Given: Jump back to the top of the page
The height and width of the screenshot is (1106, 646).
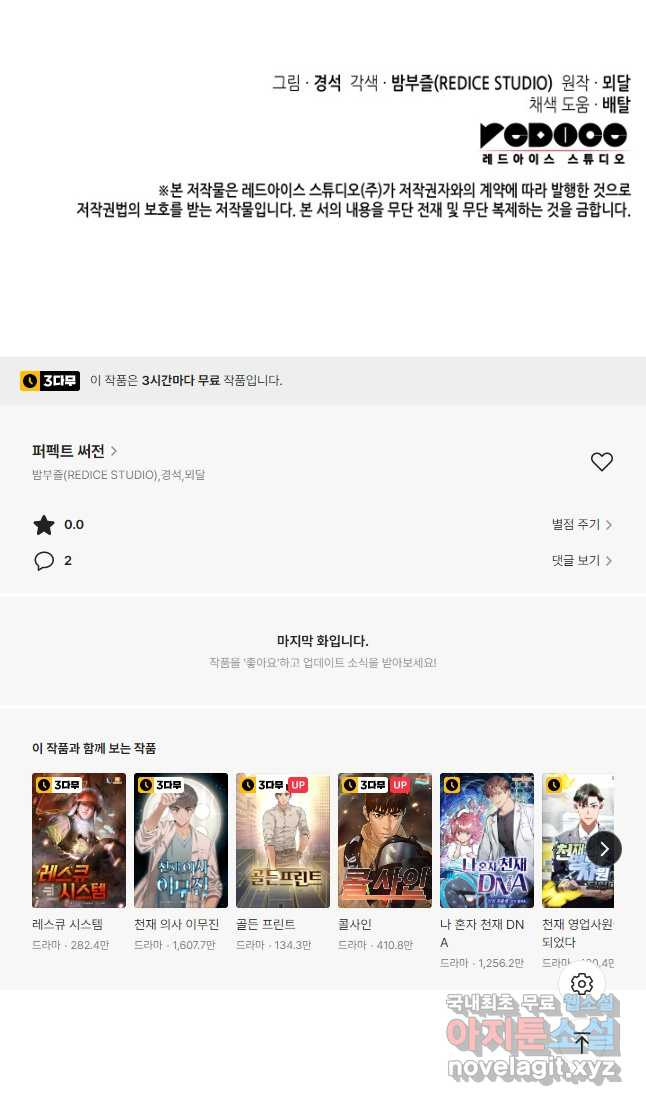Looking at the screenshot, I should [x=582, y=1043].
